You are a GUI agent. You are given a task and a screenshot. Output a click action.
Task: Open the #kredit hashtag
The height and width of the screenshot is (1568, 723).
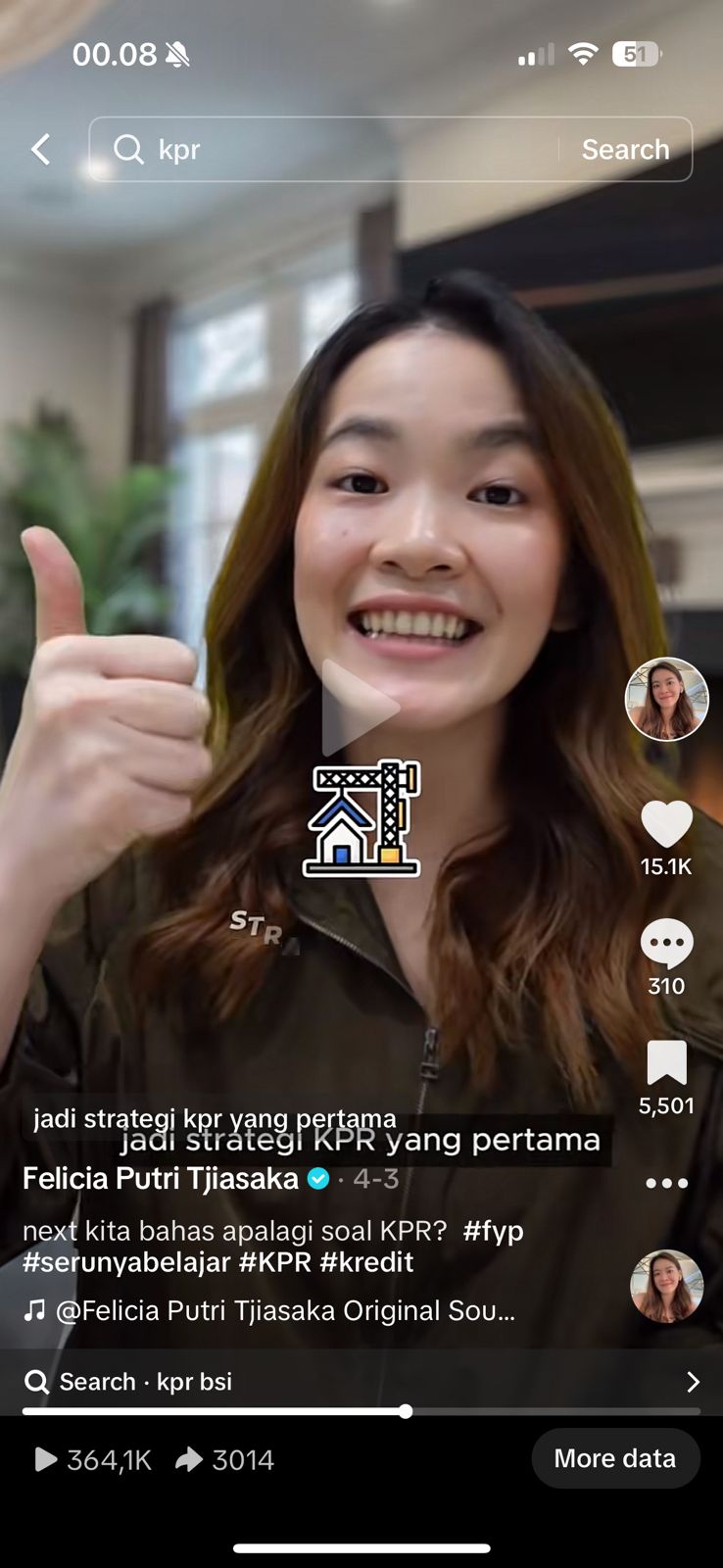point(367,1262)
